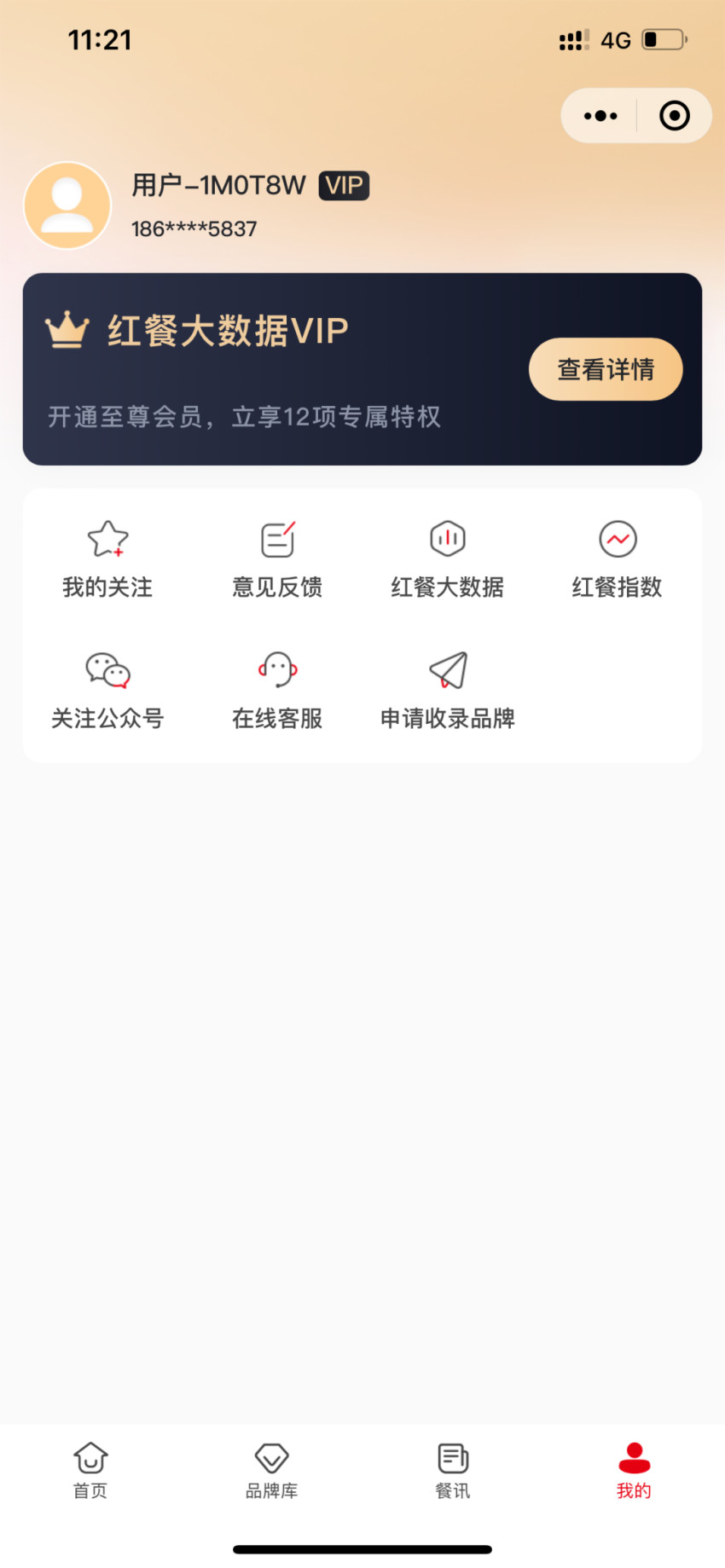Open the user avatar image
Screen dimensions: 725x1568
[x=67, y=205]
